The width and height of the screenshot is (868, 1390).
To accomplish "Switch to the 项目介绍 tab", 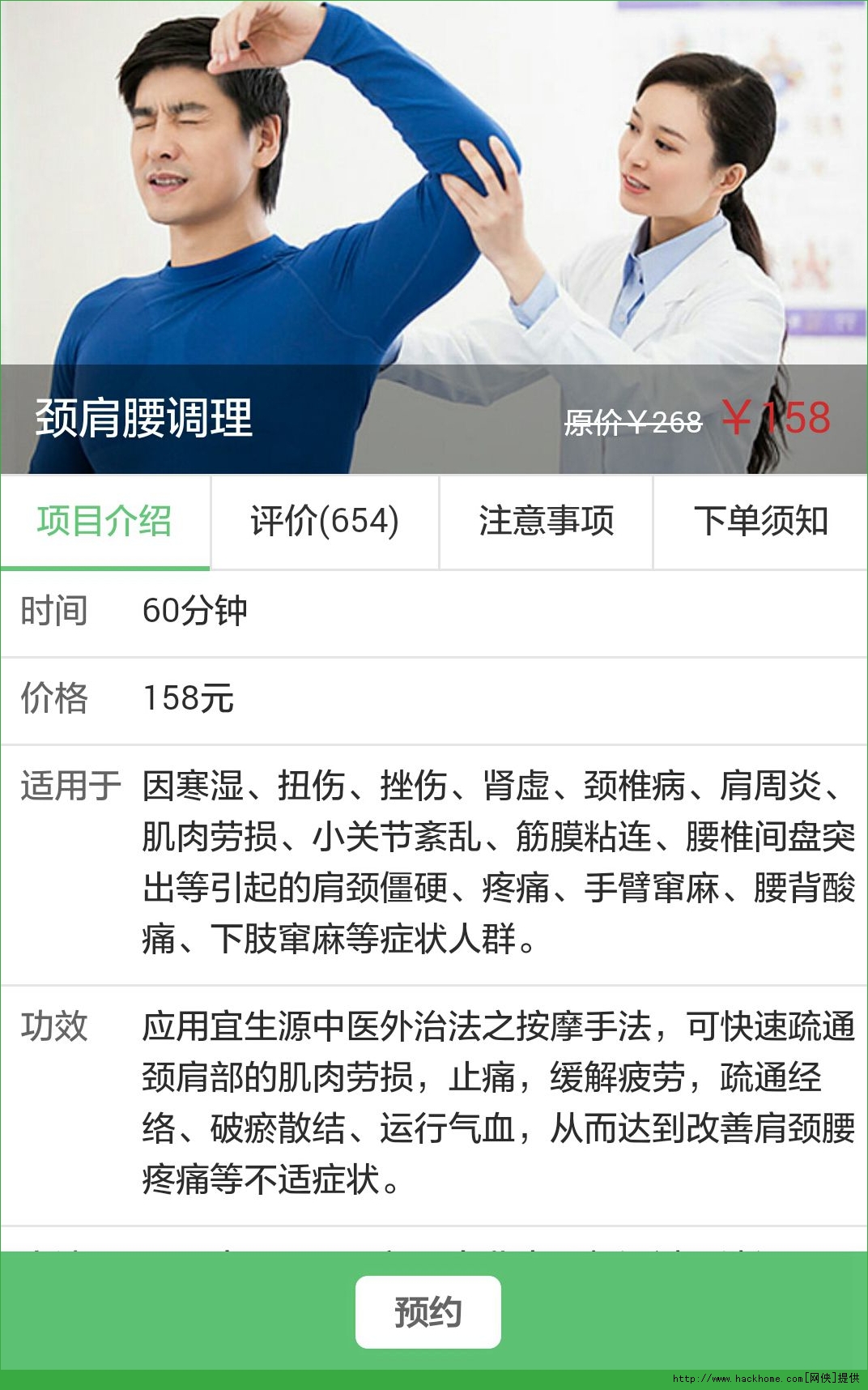I will point(104,521).
